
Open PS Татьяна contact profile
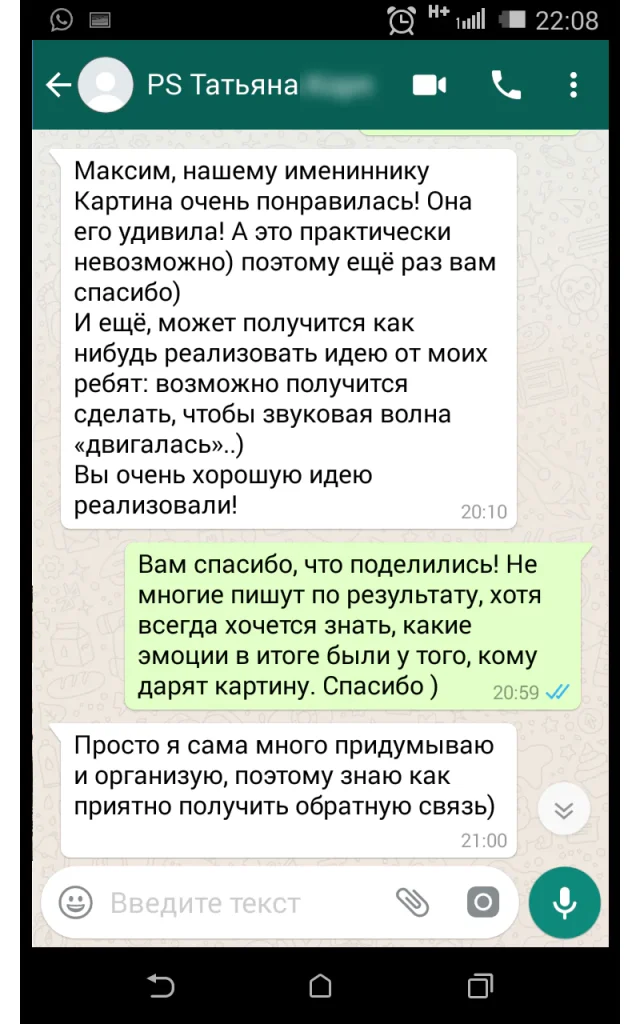tap(222, 86)
